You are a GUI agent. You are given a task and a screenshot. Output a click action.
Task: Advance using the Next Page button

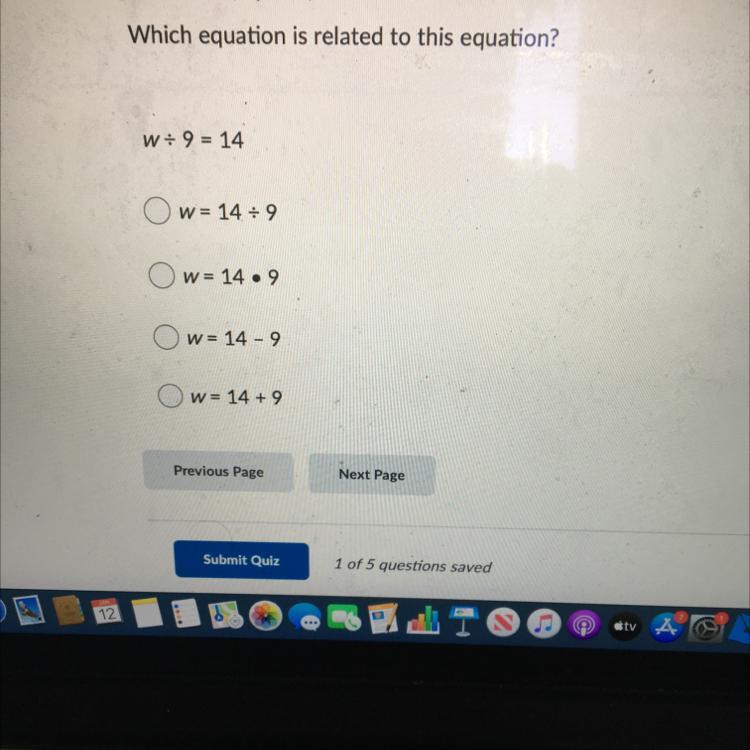click(x=371, y=475)
